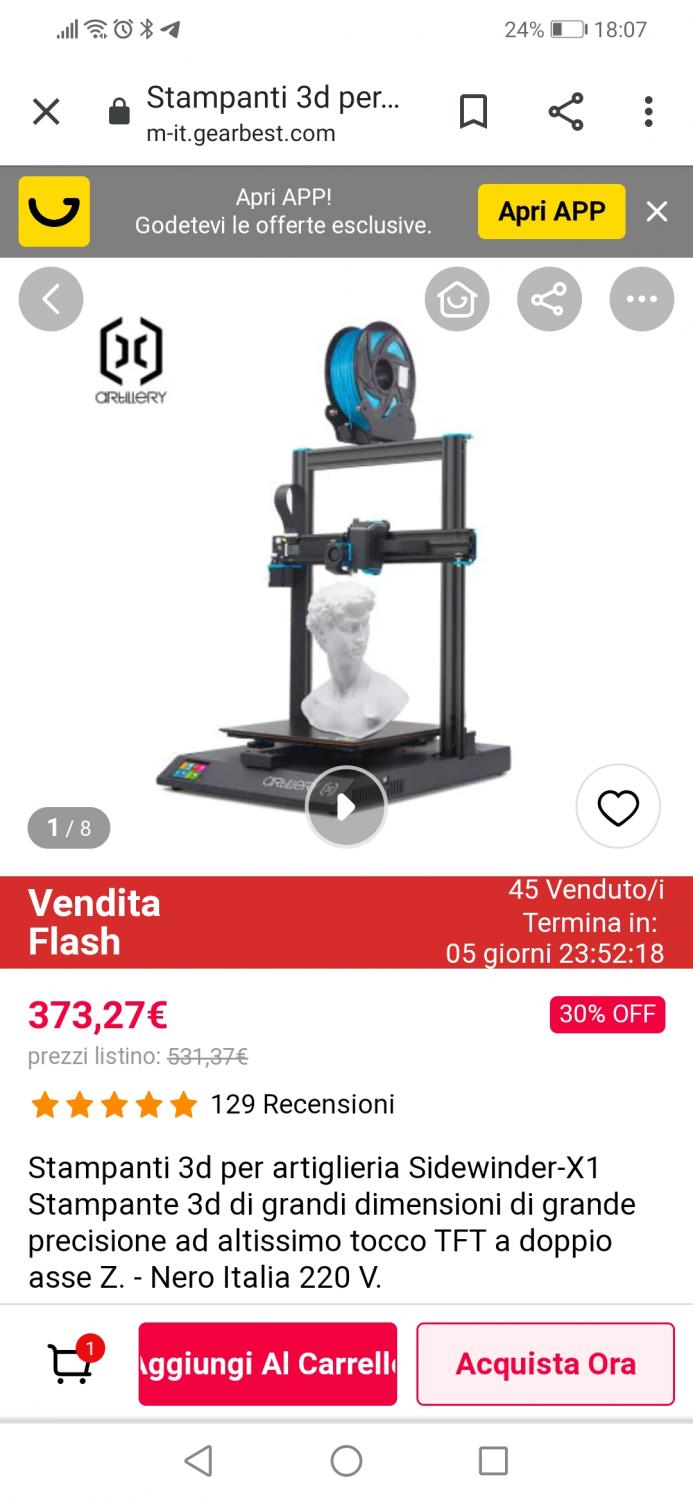Go back with the round arrow

coord(51,299)
